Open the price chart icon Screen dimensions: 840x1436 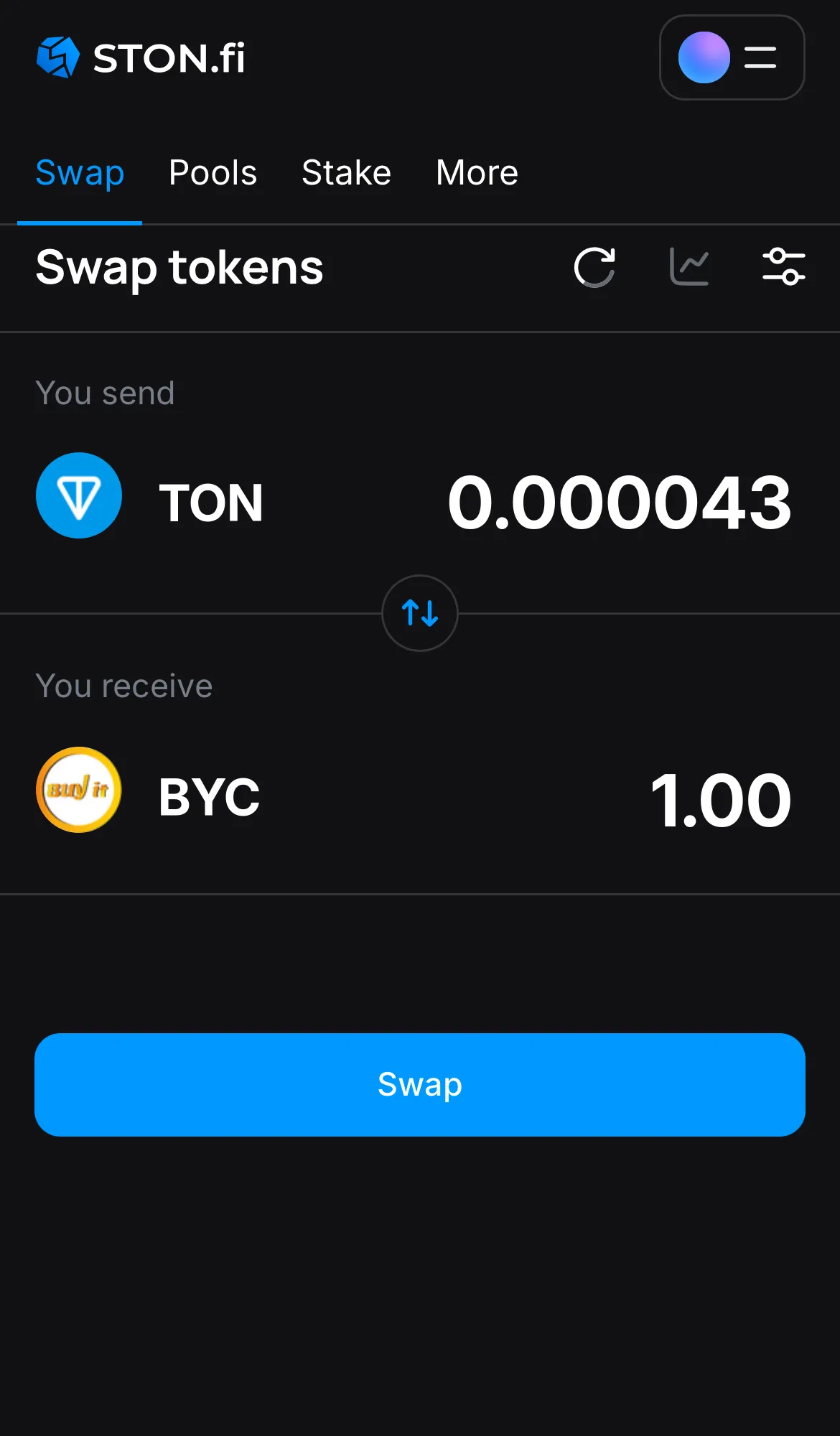coord(688,267)
